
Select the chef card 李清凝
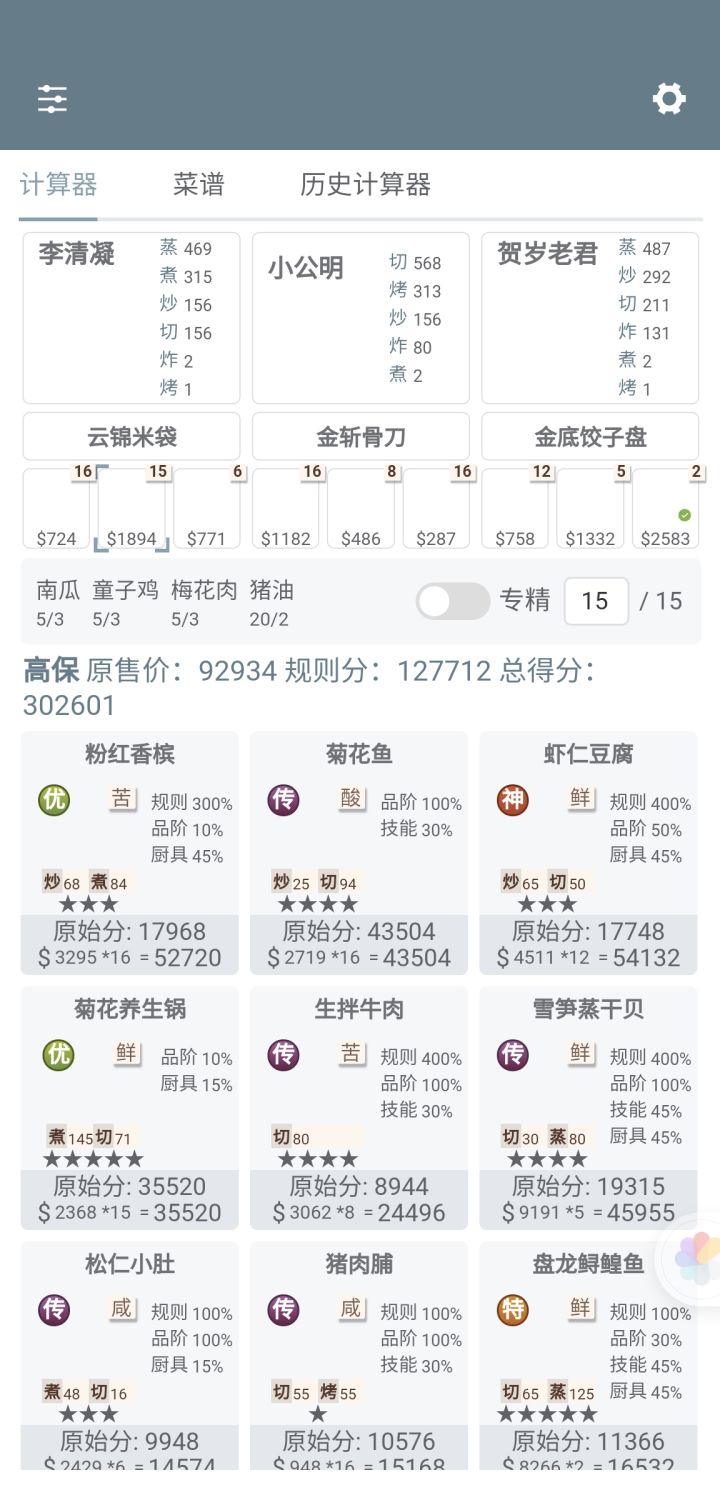click(131, 318)
